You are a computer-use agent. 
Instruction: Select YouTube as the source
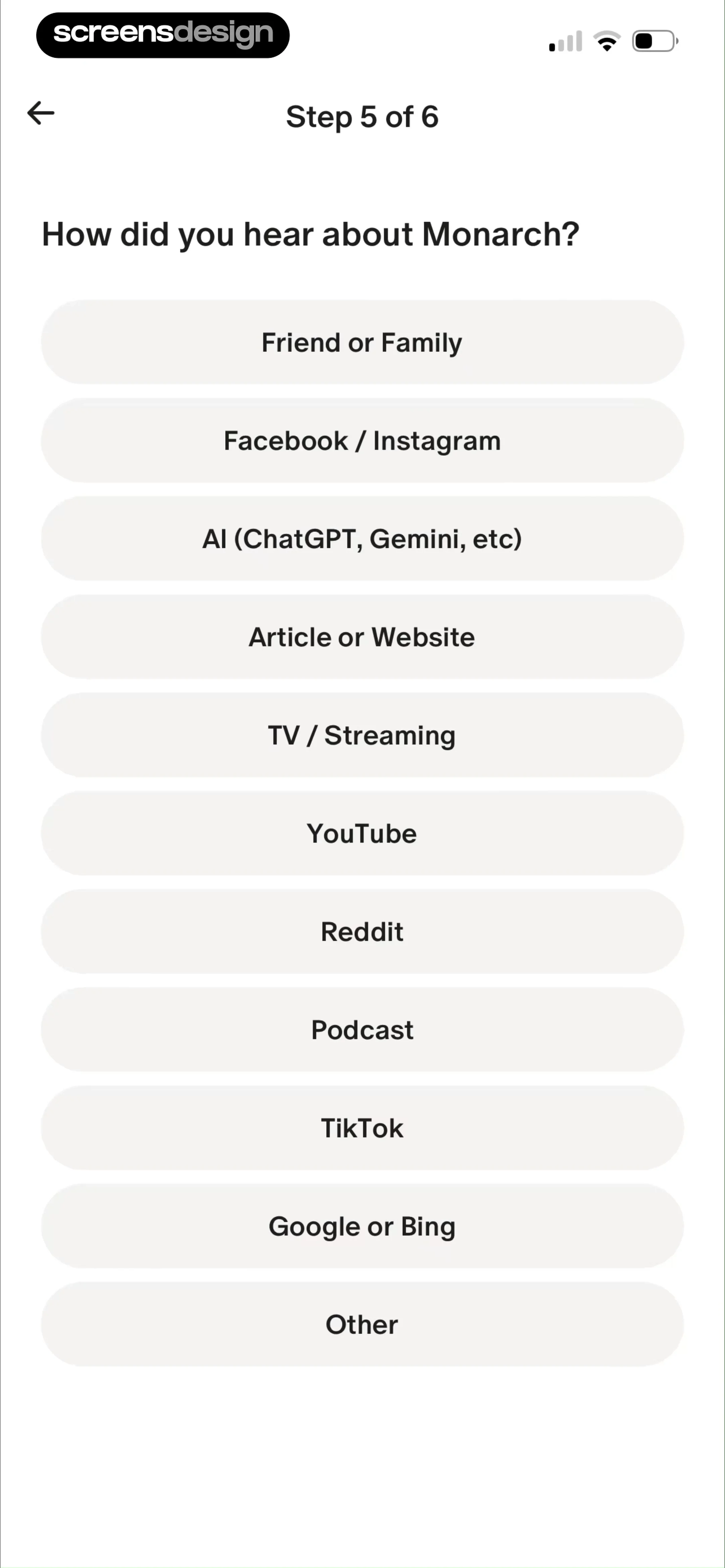362,833
